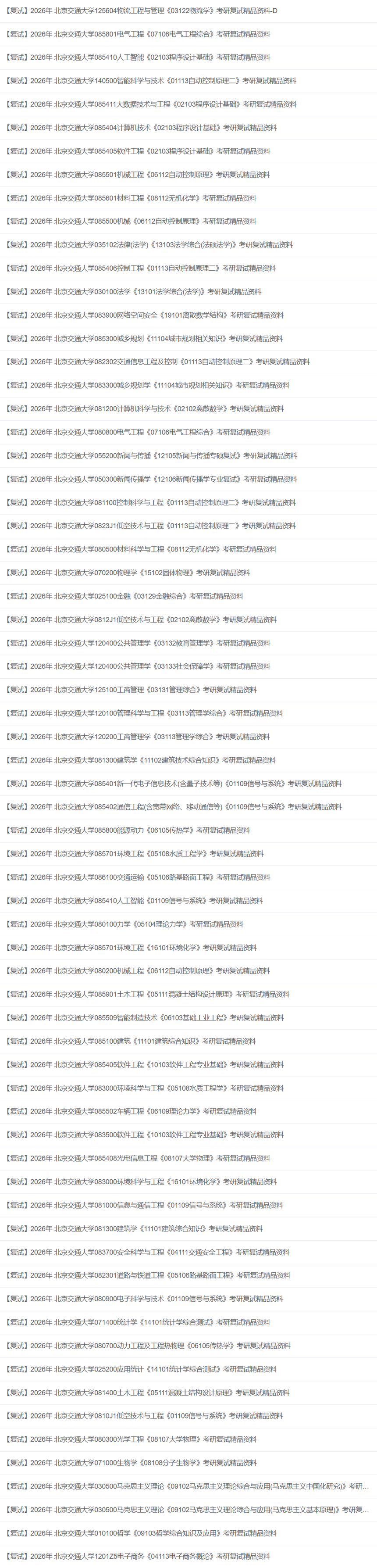377x1568 pixels.
Task: Open 125100工商管理《03131管理综合》复试资料
Action: click(130, 690)
